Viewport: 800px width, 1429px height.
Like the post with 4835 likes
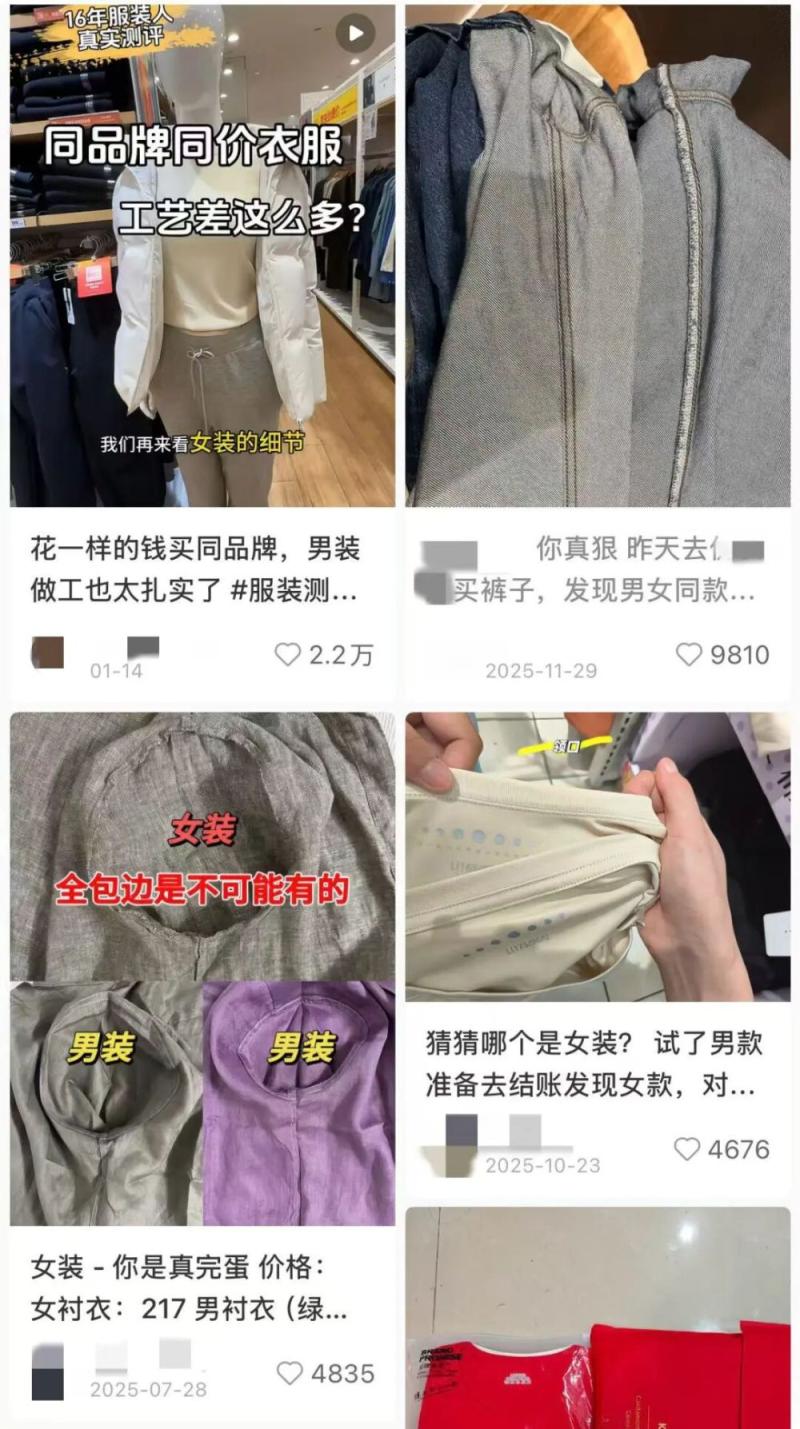coord(289,1373)
